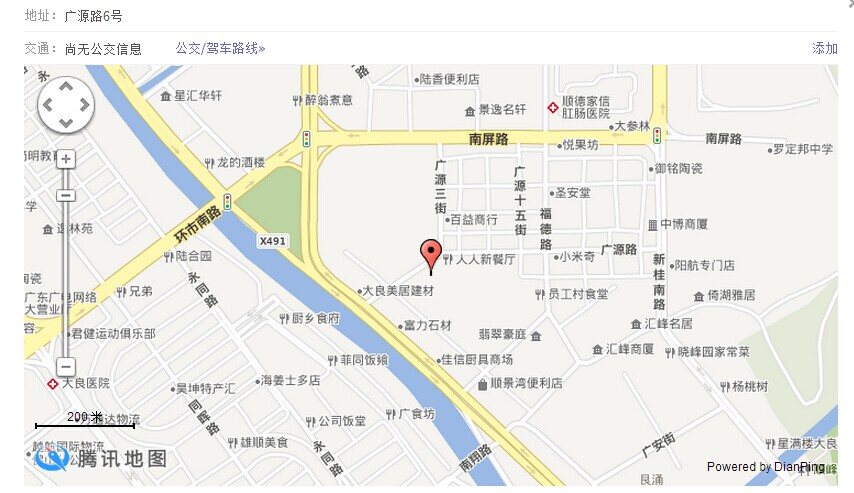This screenshot has width=854, height=493.
Task: Select the red location marker pin
Action: point(431,253)
